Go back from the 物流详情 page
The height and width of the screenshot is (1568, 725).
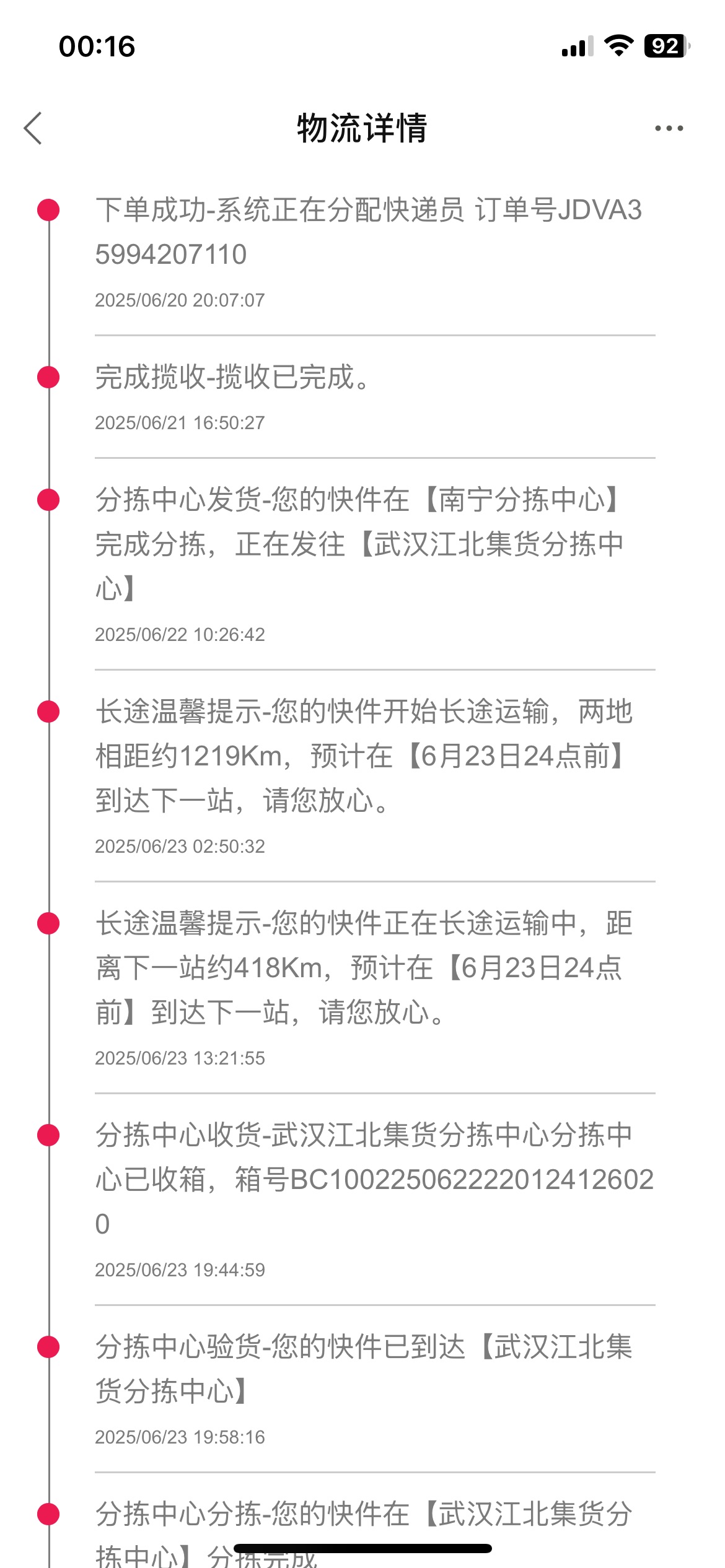click(33, 128)
